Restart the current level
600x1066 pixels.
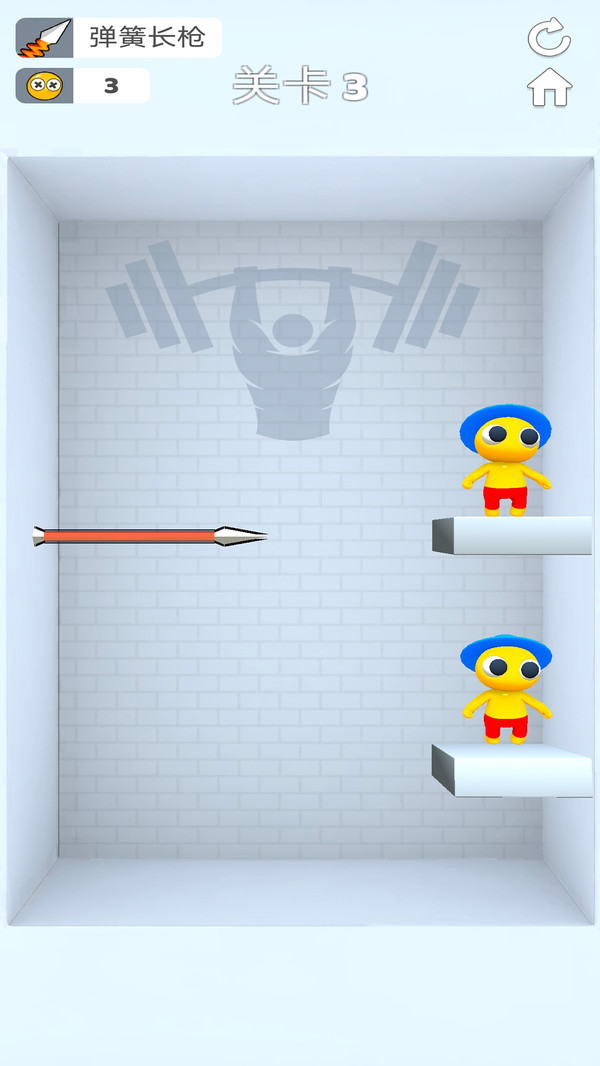tap(548, 38)
